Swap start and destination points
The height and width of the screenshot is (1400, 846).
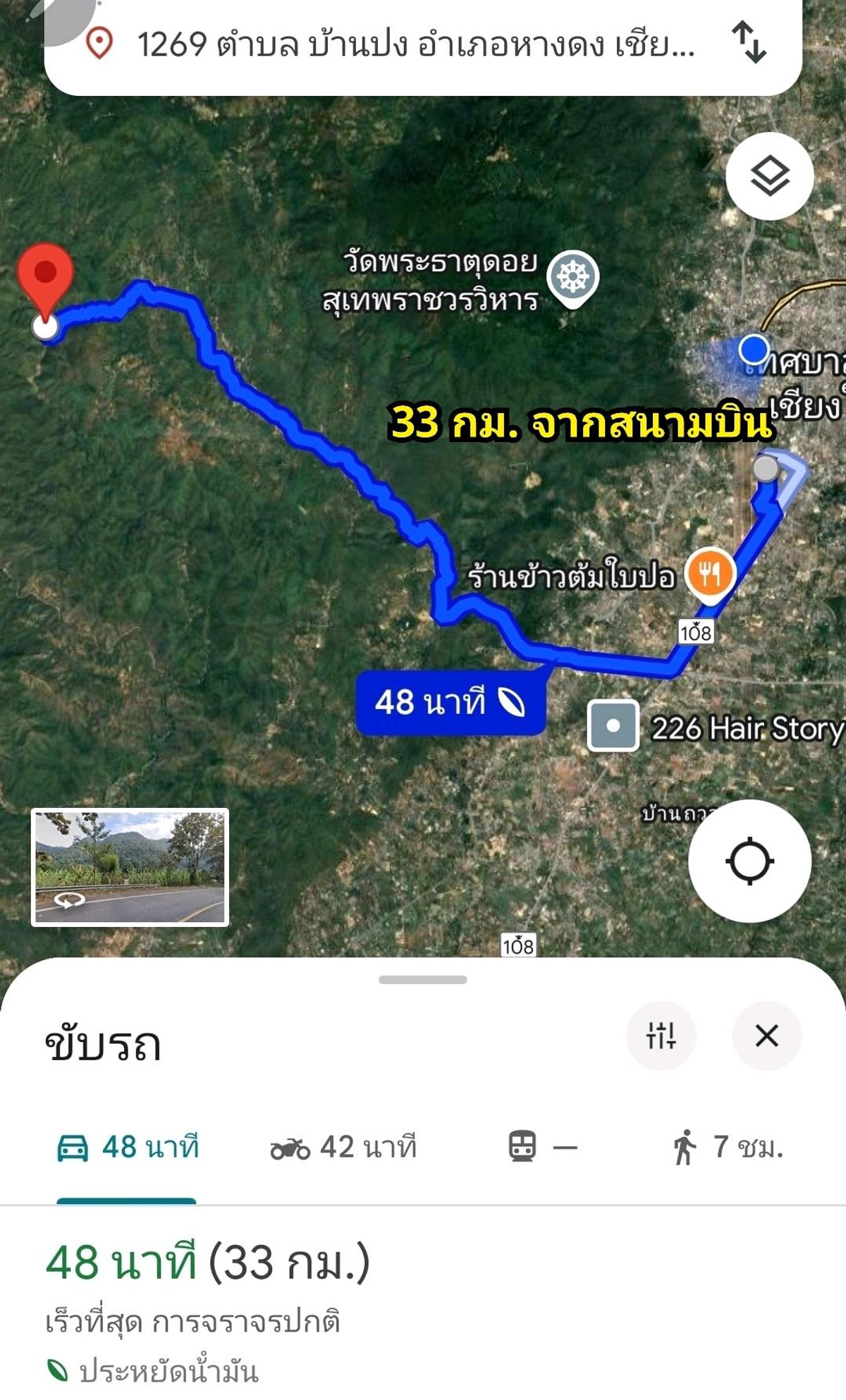[x=749, y=42]
